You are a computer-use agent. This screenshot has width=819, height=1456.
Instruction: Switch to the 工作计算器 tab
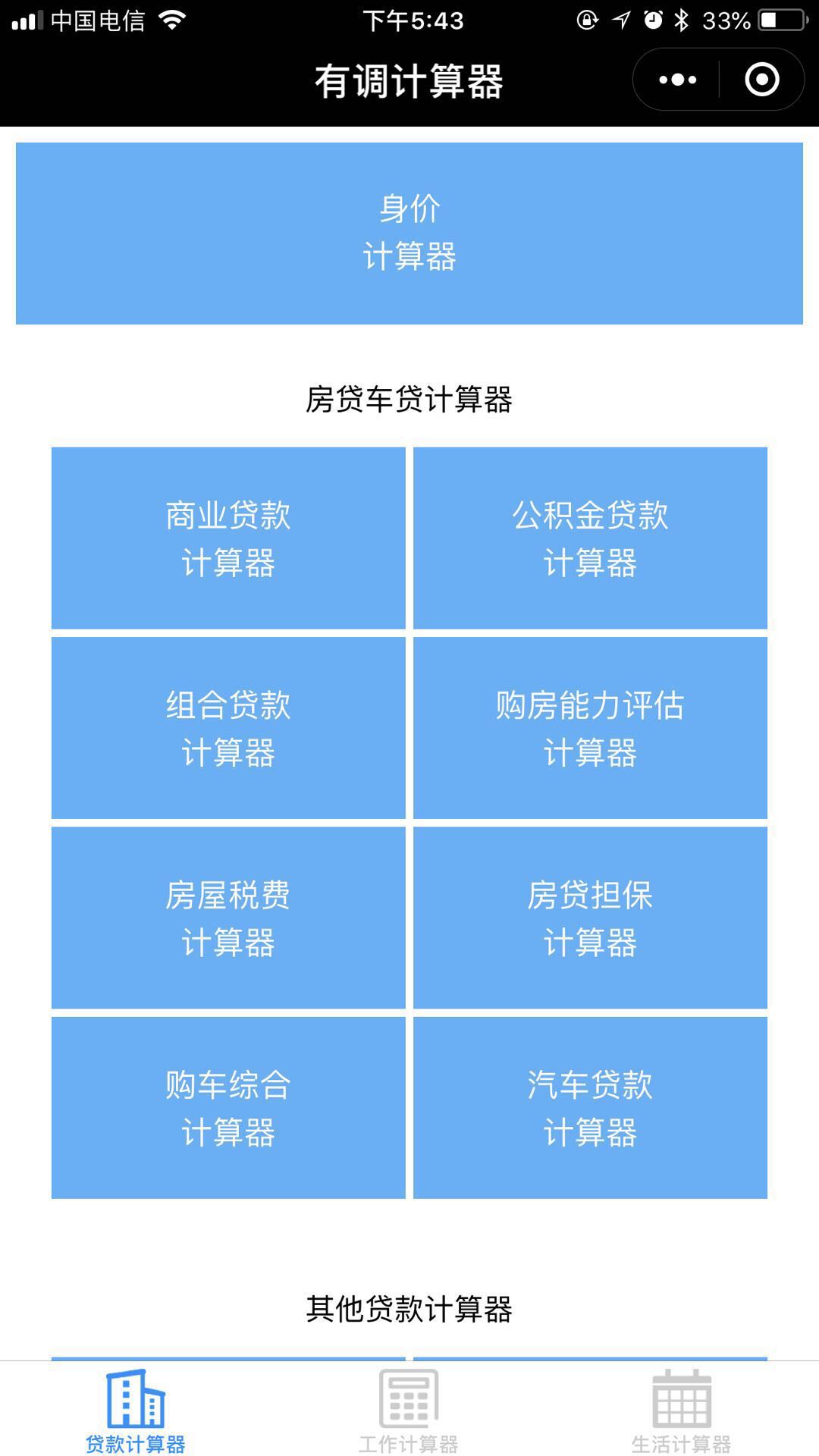tap(409, 1410)
